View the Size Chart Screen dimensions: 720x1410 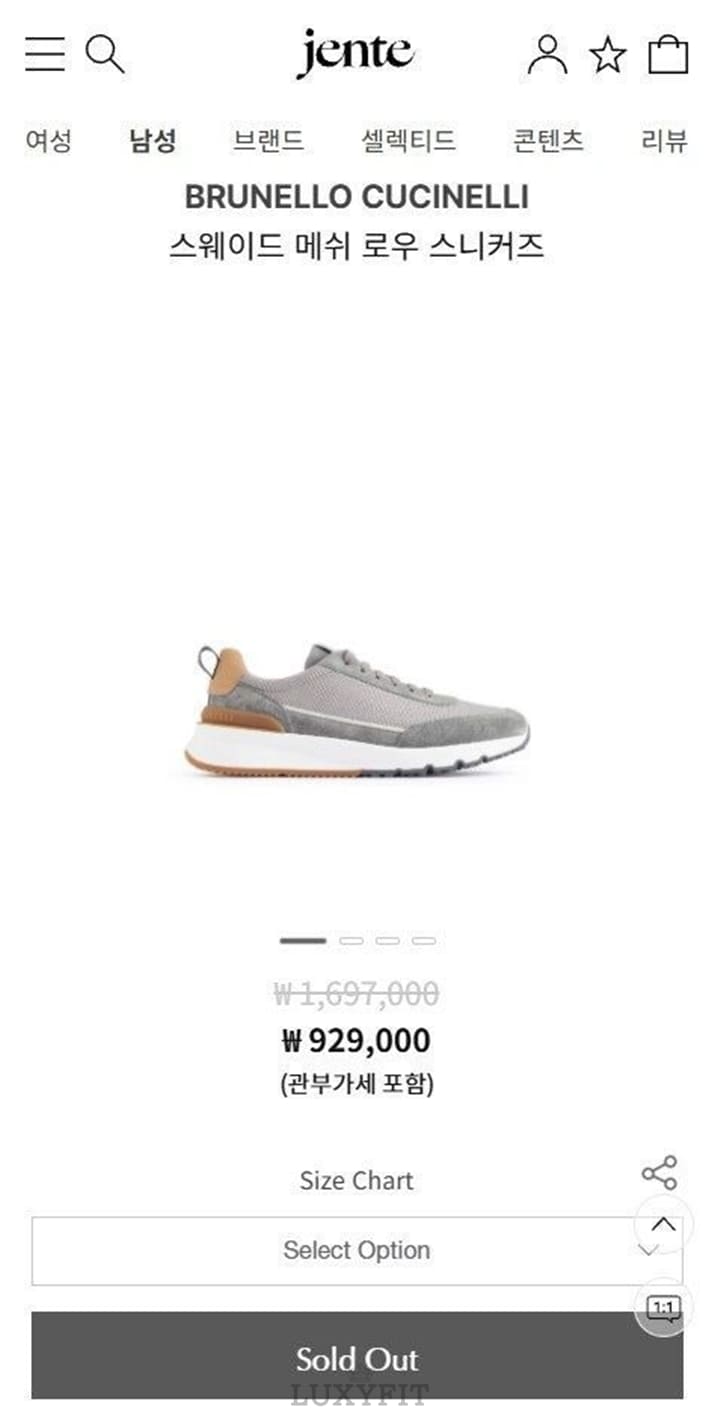tap(356, 1180)
